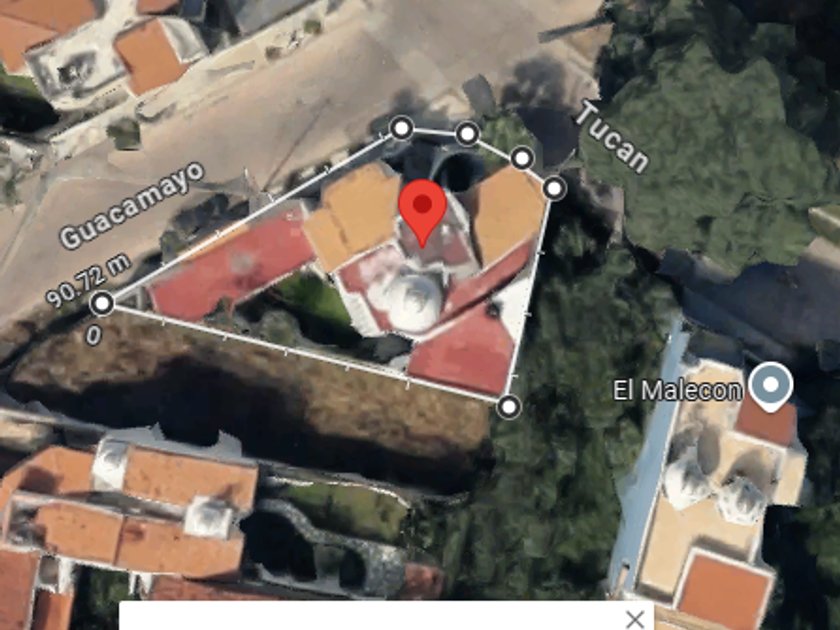The width and height of the screenshot is (840, 630).
Task: Select the measurement point beside 90.72 m
Action: pyautogui.click(x=102, y=303)
